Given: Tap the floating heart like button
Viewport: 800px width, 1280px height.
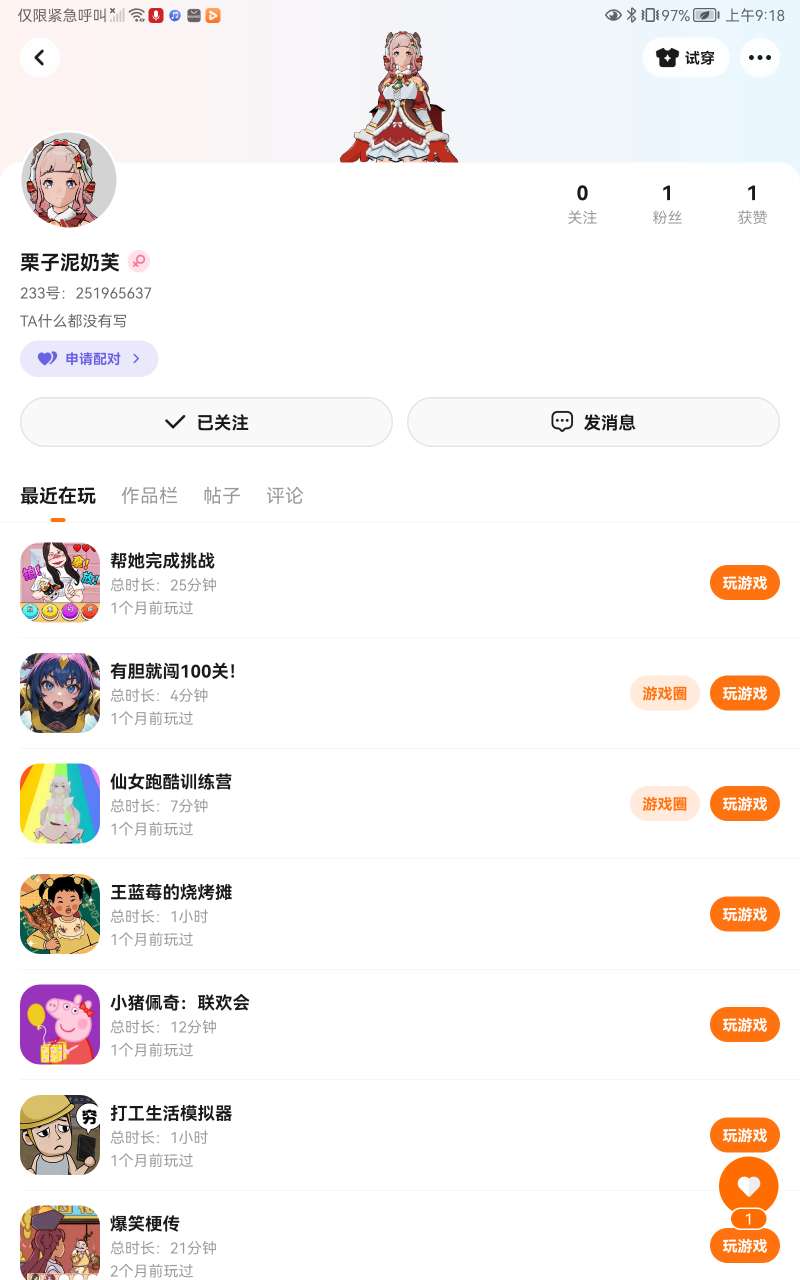Looking at the screenshot, I should point(748,1186).
